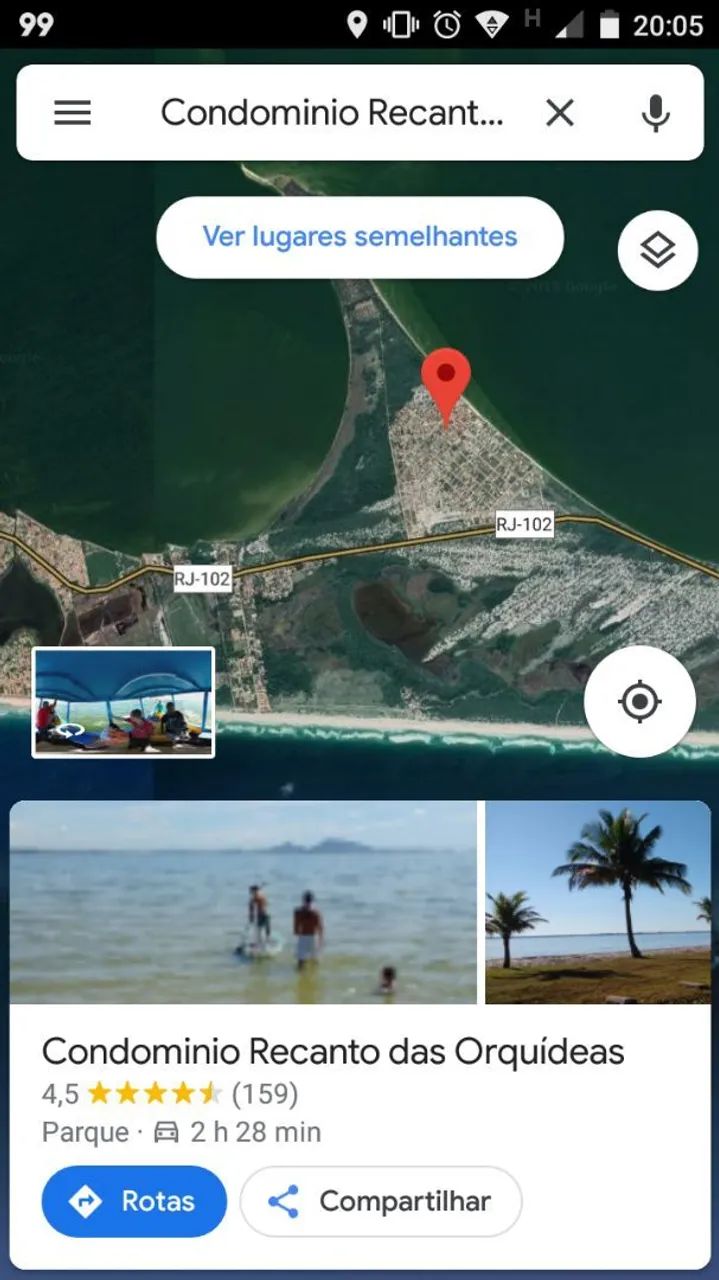
Task: Open the Street View photo thumbnail
Action: click(x=124, y=702)
